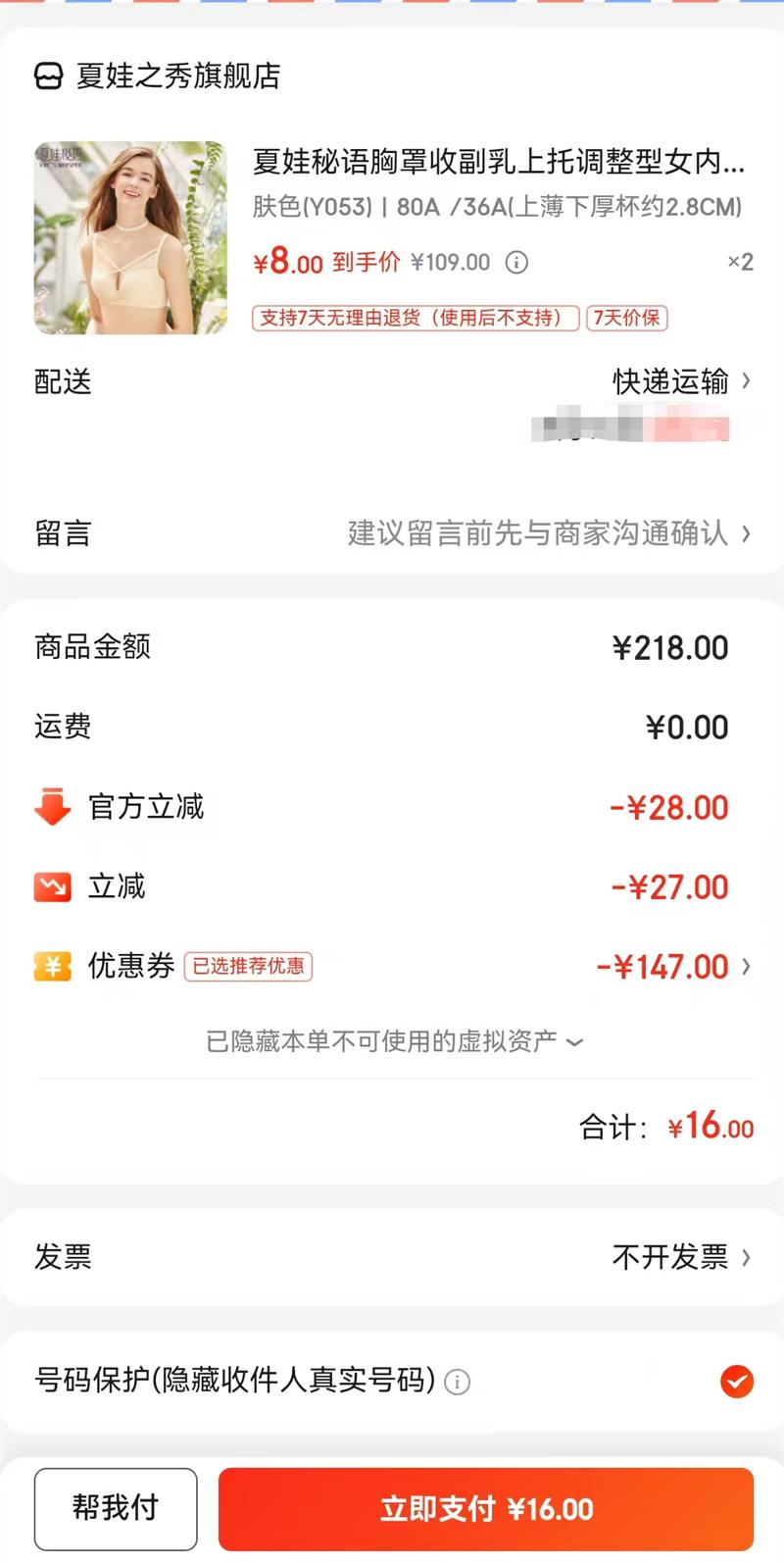Add a 留言 note for the seller
Screen dimensions: 784x1562
pos(549,533)
